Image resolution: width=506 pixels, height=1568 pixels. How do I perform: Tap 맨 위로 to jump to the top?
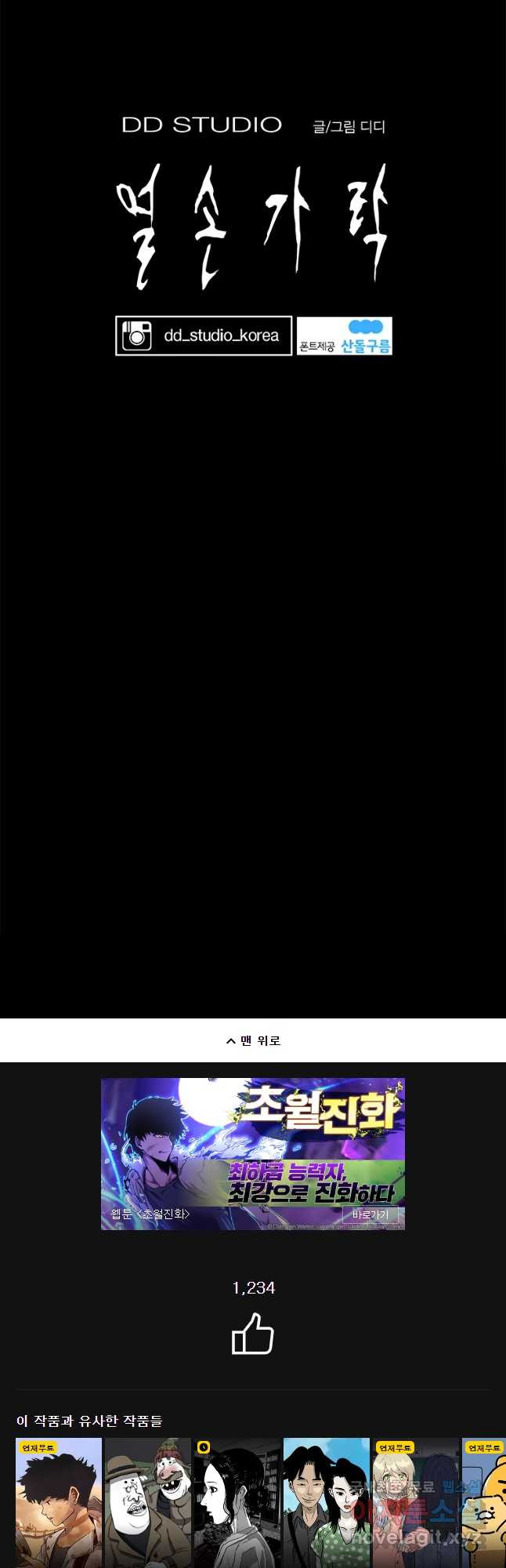tap(253, 1040)
